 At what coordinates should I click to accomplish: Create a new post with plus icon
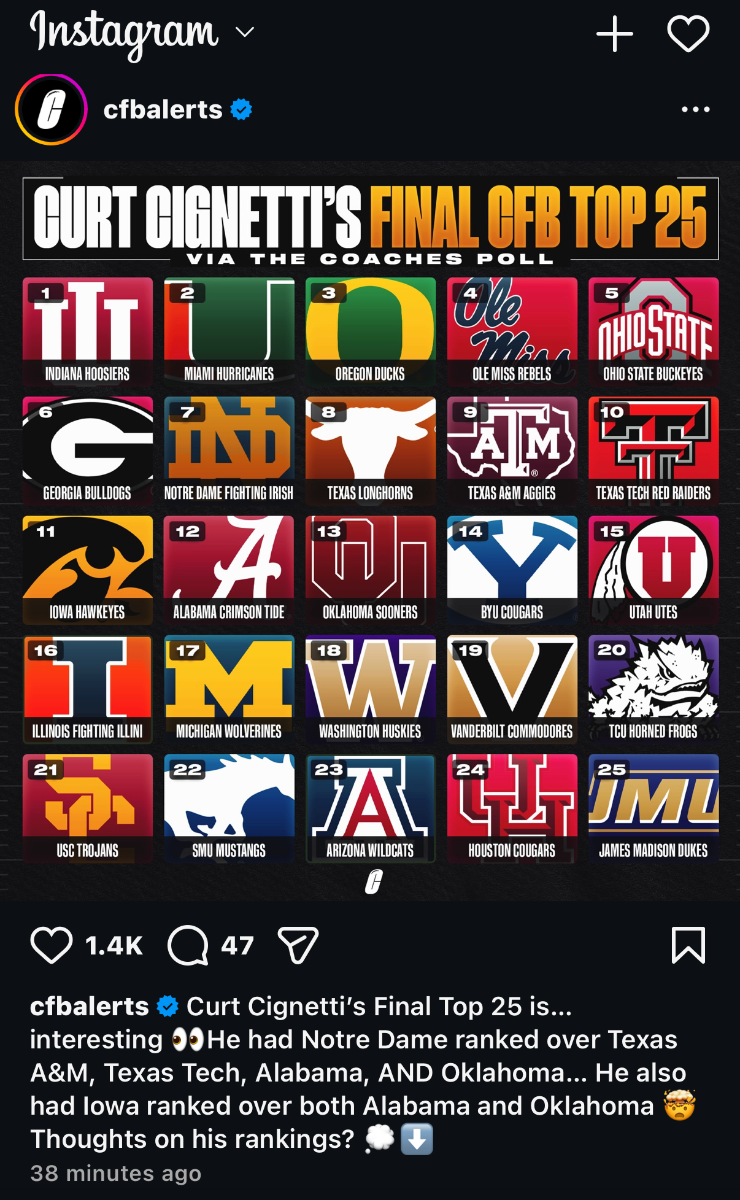[615, 35]
